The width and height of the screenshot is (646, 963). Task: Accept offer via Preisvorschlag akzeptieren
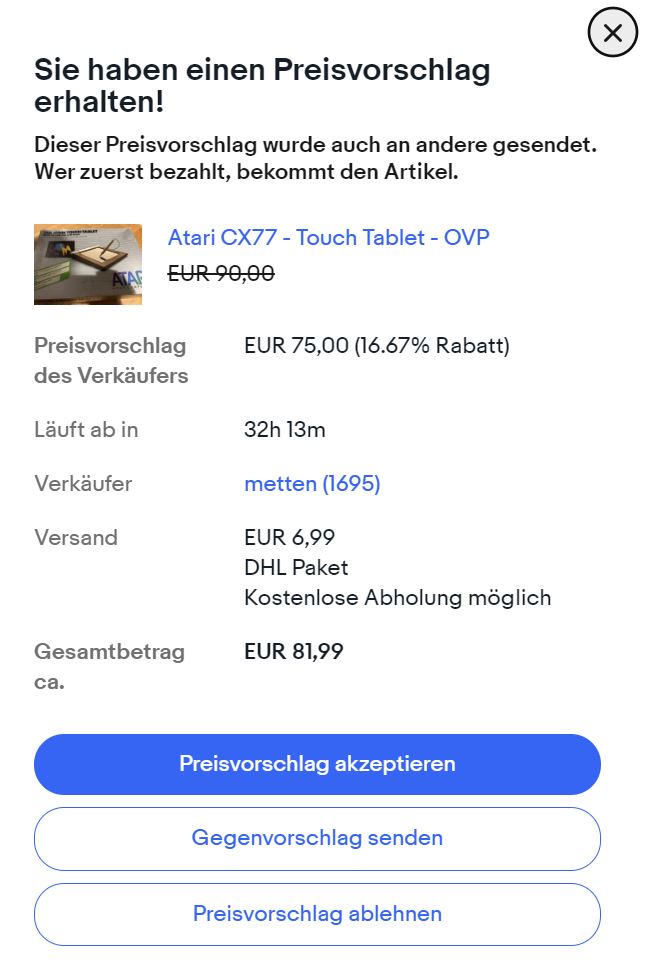tap(317, 764)
